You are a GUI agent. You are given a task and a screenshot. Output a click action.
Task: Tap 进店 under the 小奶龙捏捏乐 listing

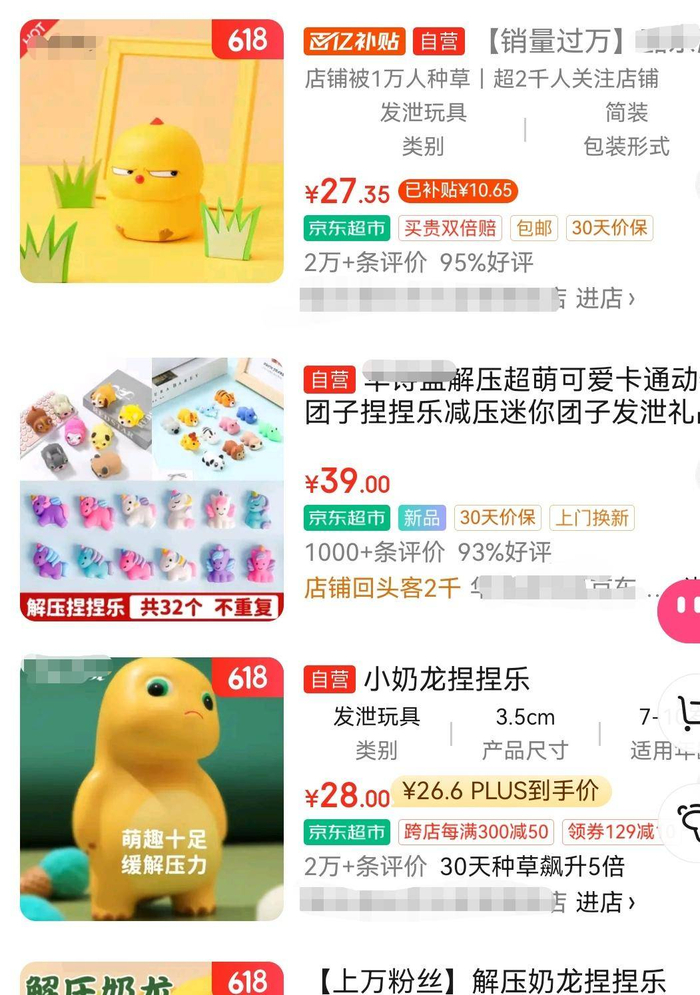pos(605,901)
